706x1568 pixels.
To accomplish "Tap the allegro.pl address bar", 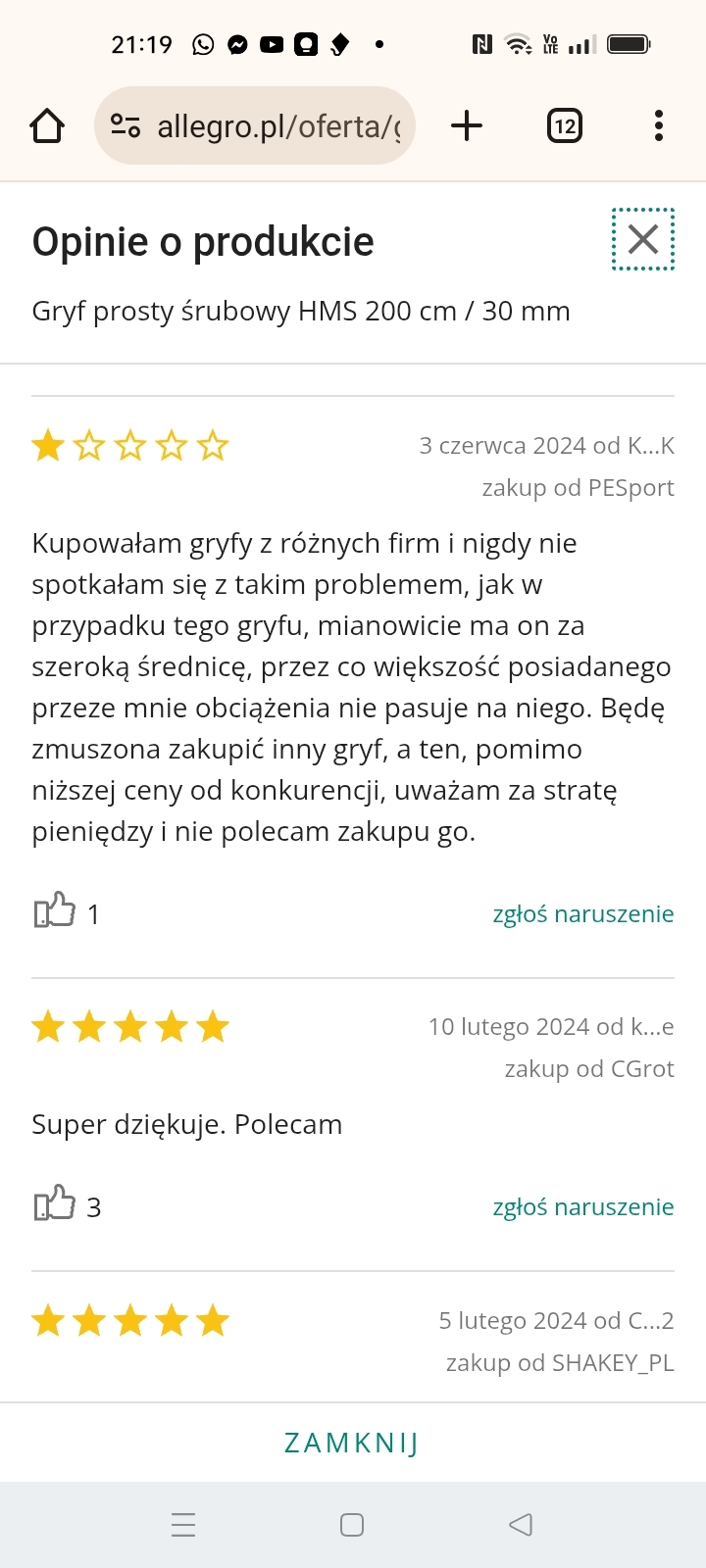I will point(255,125).
